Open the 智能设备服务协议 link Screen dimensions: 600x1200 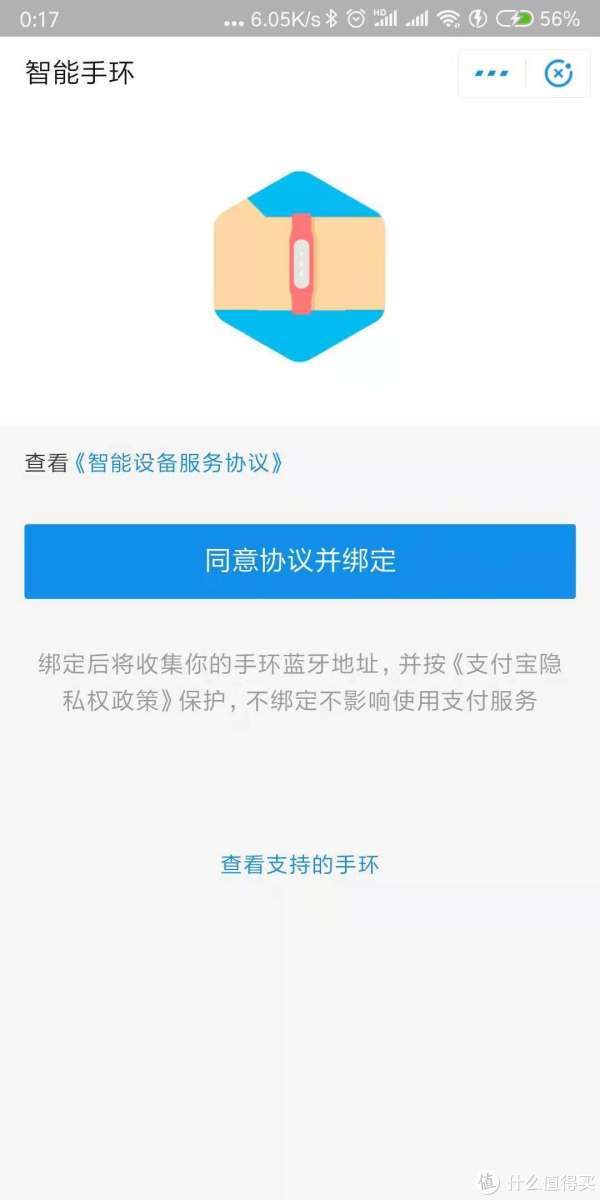pos(180,463)
